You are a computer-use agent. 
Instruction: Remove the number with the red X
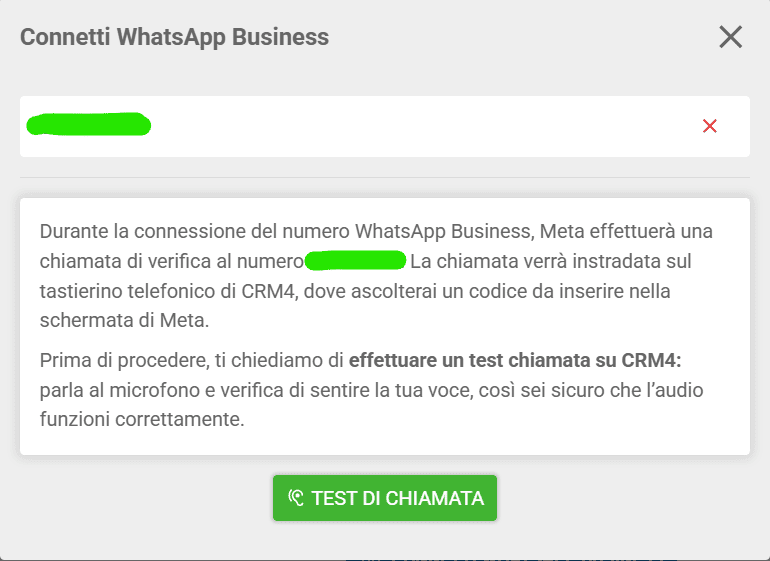(710, 126)
